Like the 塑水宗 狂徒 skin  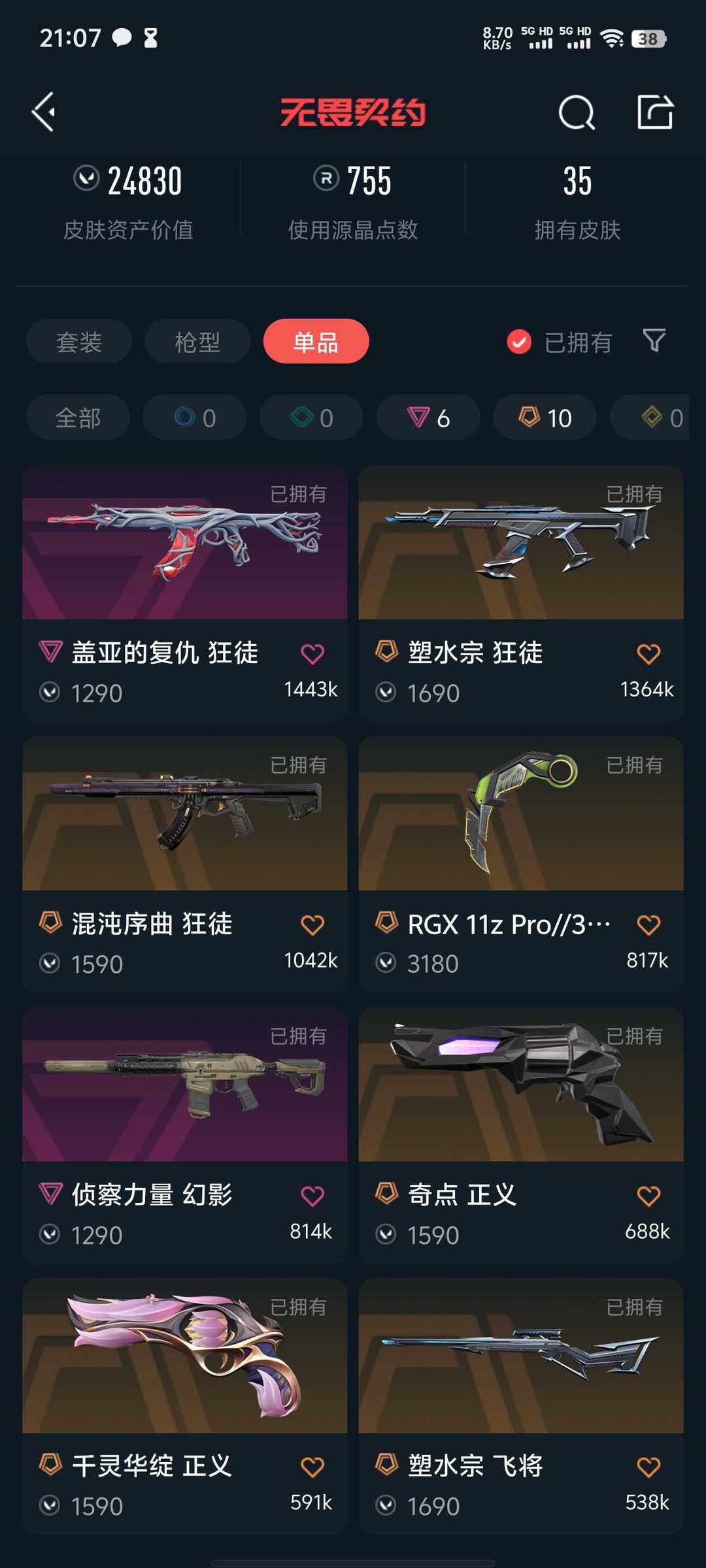coord(648,654)
